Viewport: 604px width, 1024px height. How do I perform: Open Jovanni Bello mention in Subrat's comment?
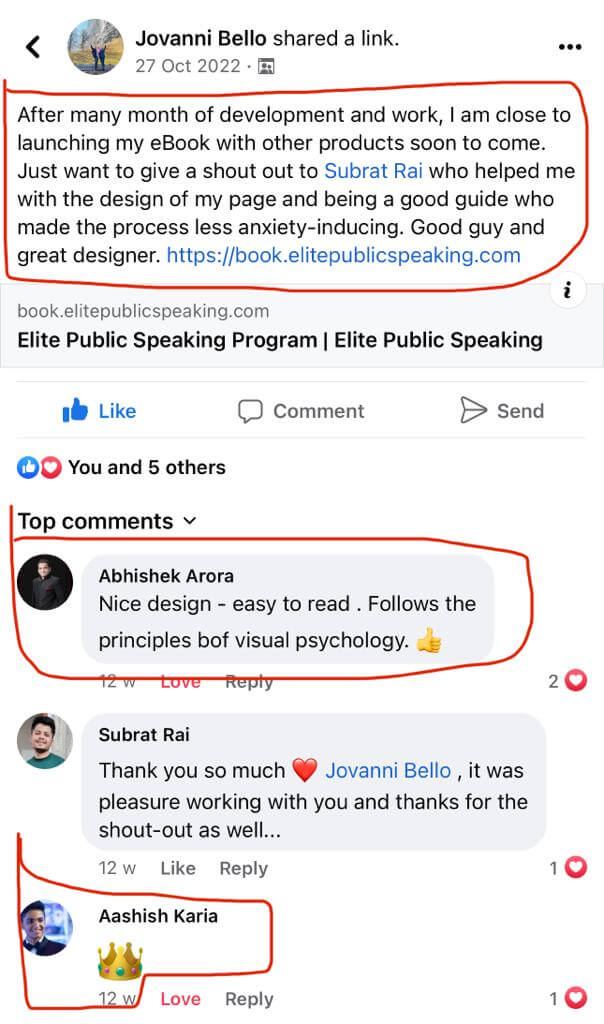(x=388, y=771)
